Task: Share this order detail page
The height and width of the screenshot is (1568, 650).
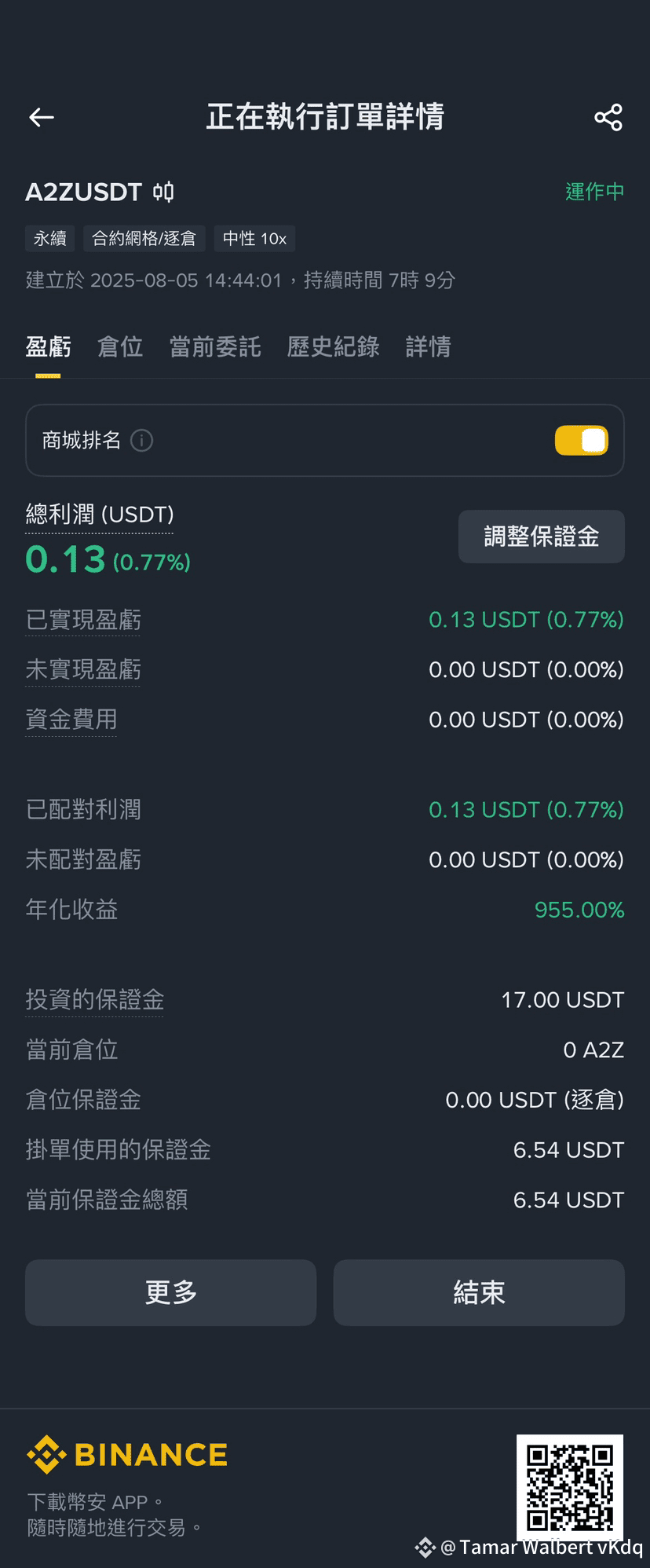Action: (608, 118)
